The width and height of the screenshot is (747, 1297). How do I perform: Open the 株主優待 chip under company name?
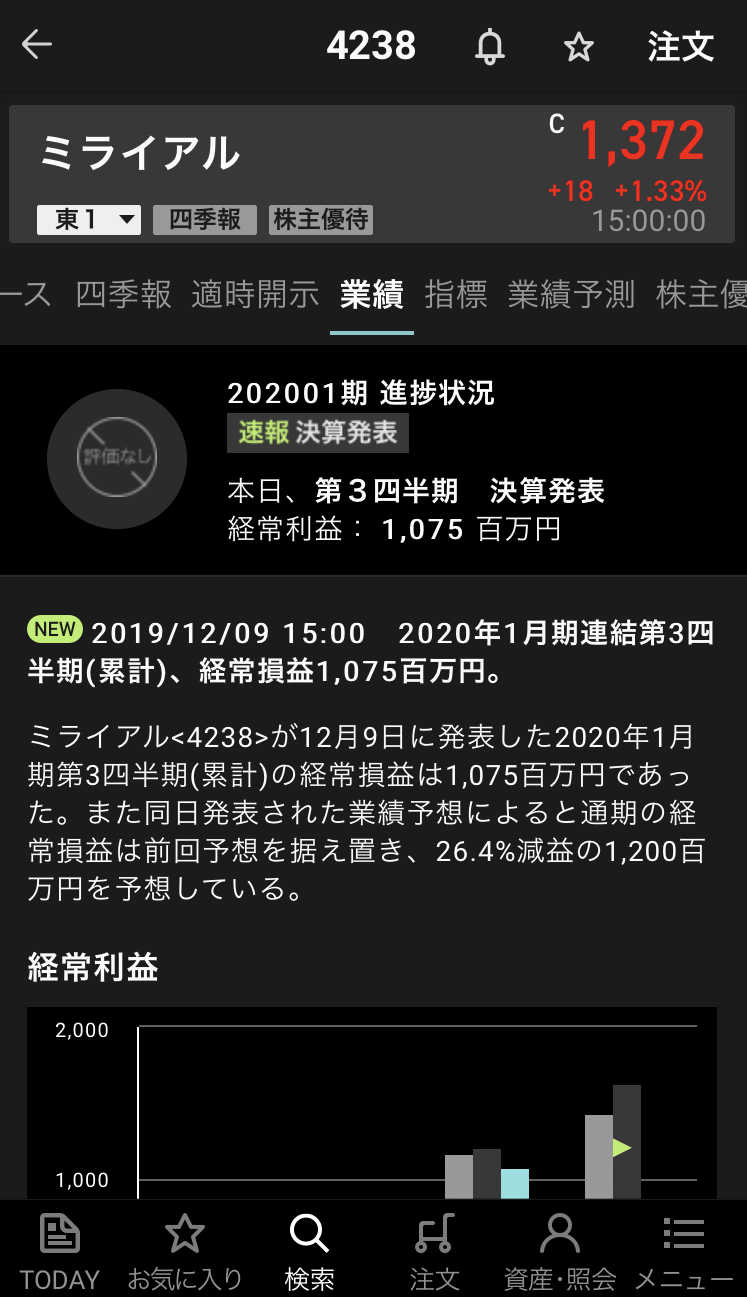pos(321,220)
